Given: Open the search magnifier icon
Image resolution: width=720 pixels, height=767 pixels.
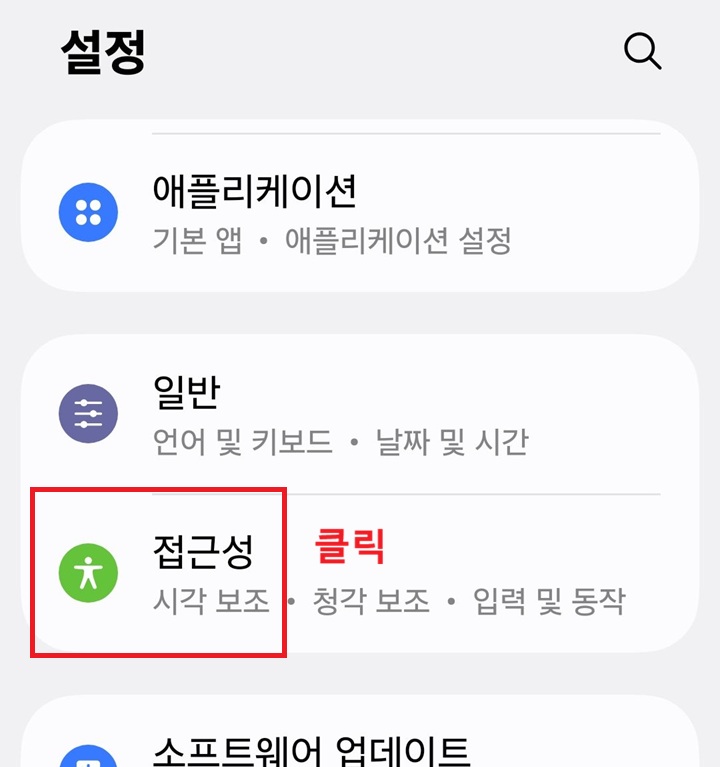Looking at the screenshot, I should [641, 52].
